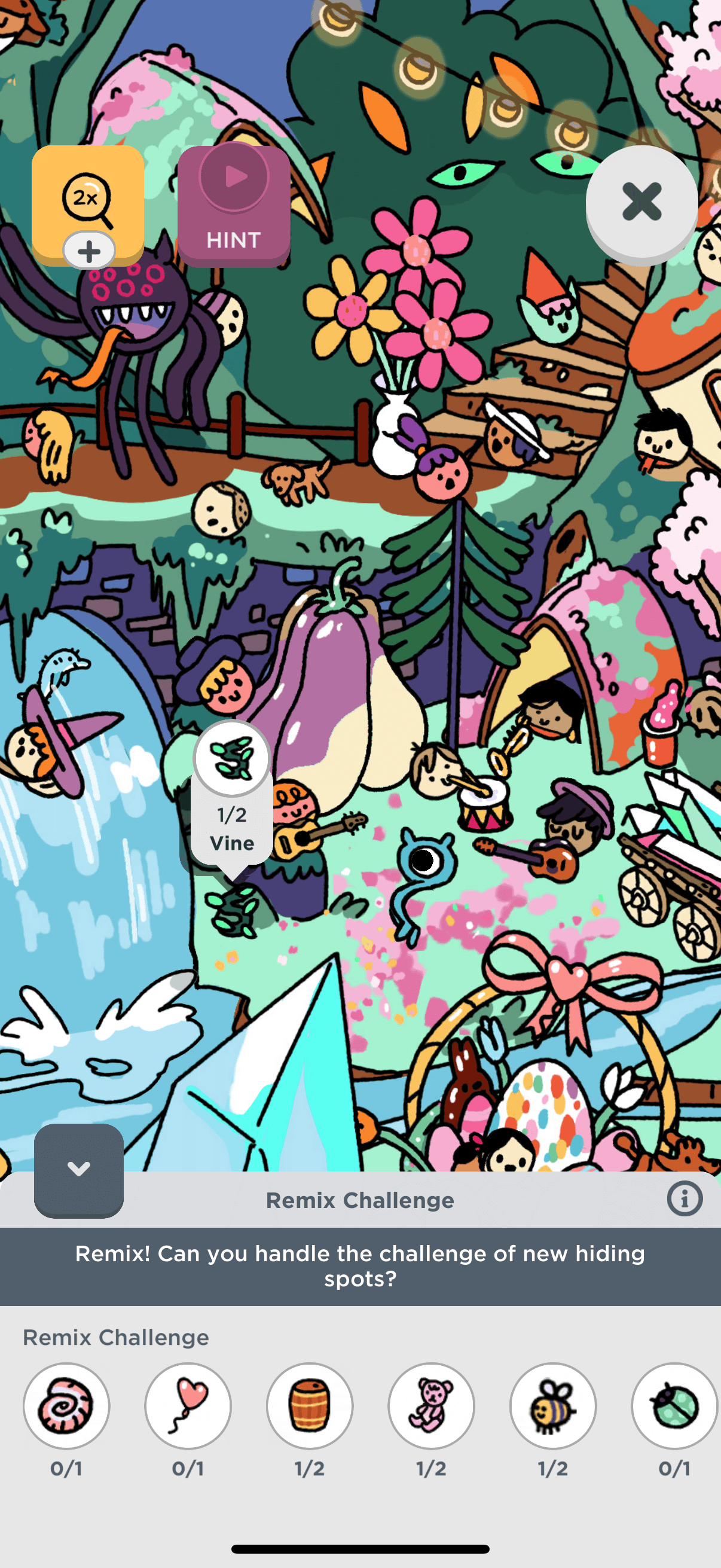The height and width of the screenshot is (1568, 721).
Task: Select the green ladybug item
Action: tap(675, 1405)
